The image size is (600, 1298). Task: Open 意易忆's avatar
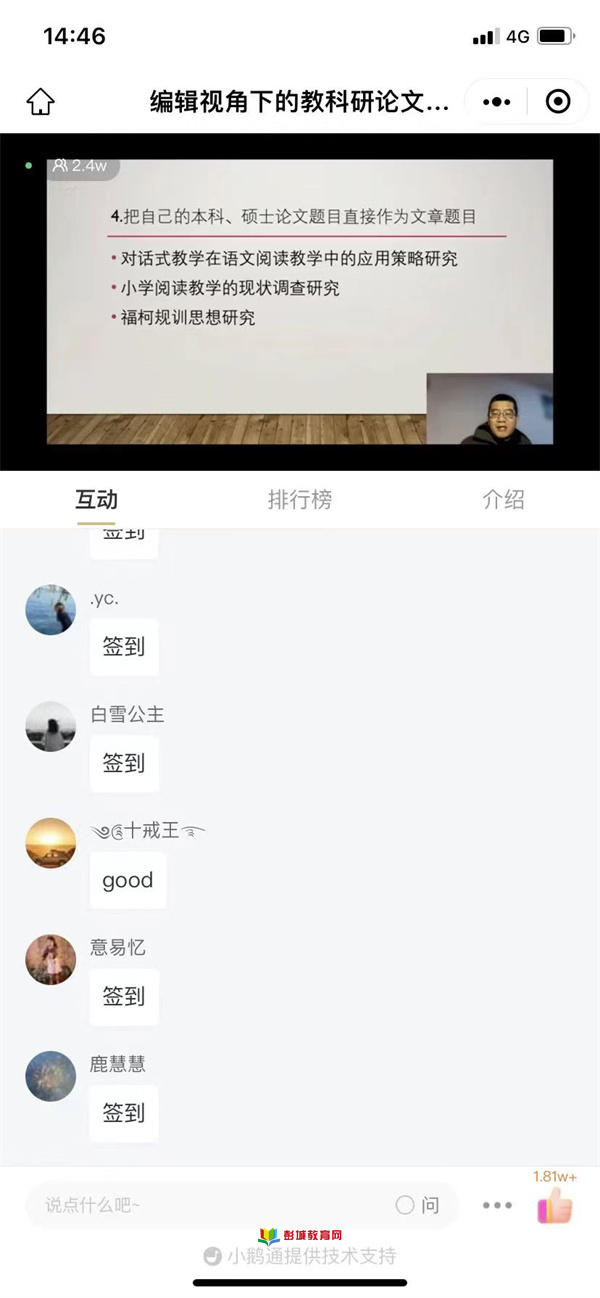point(50,960)
